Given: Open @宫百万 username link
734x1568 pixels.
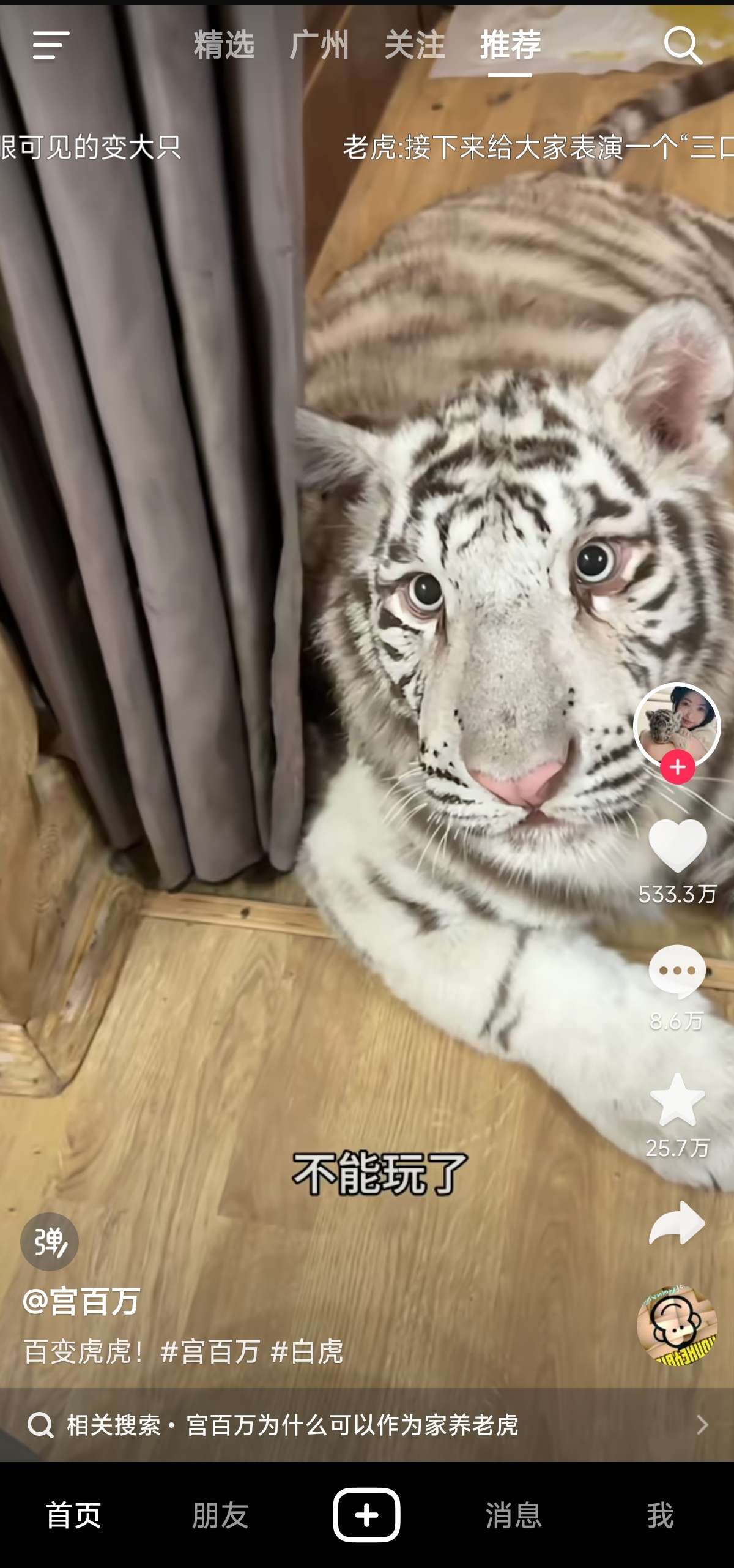Looking at the screenshot, I should click(82, 1301).
